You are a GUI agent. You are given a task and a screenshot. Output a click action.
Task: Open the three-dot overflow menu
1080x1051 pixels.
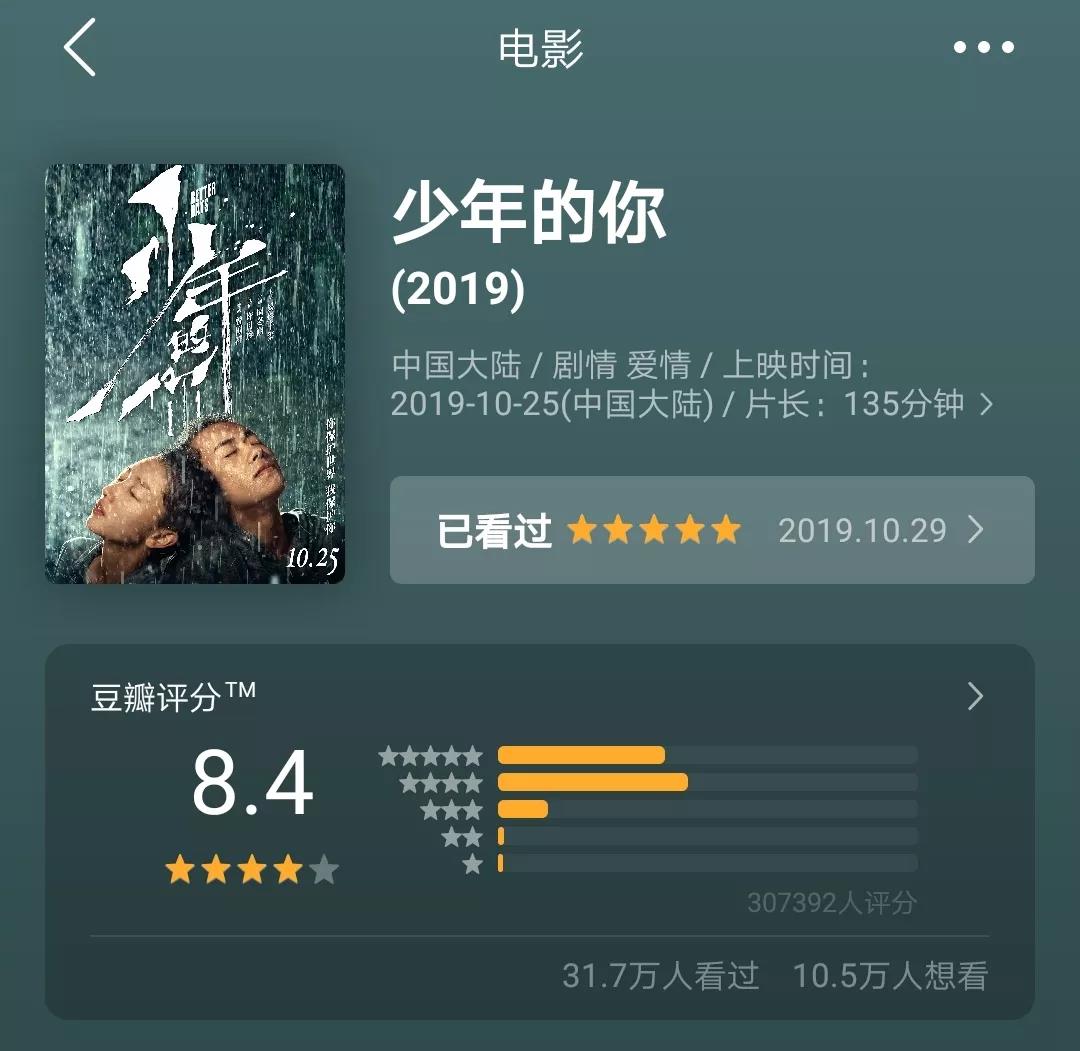(983, 47)
